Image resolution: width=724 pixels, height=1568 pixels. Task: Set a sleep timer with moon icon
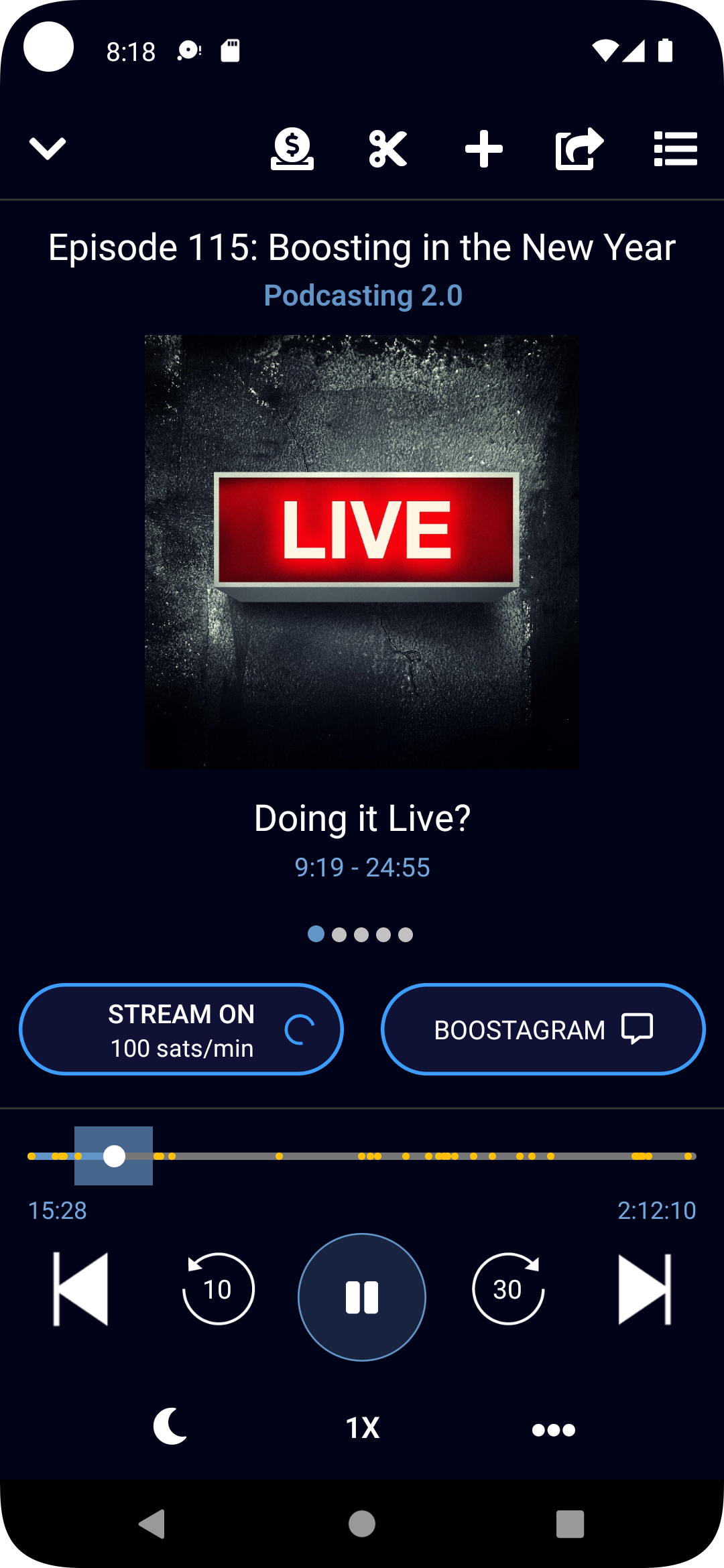coord(170,1427)
